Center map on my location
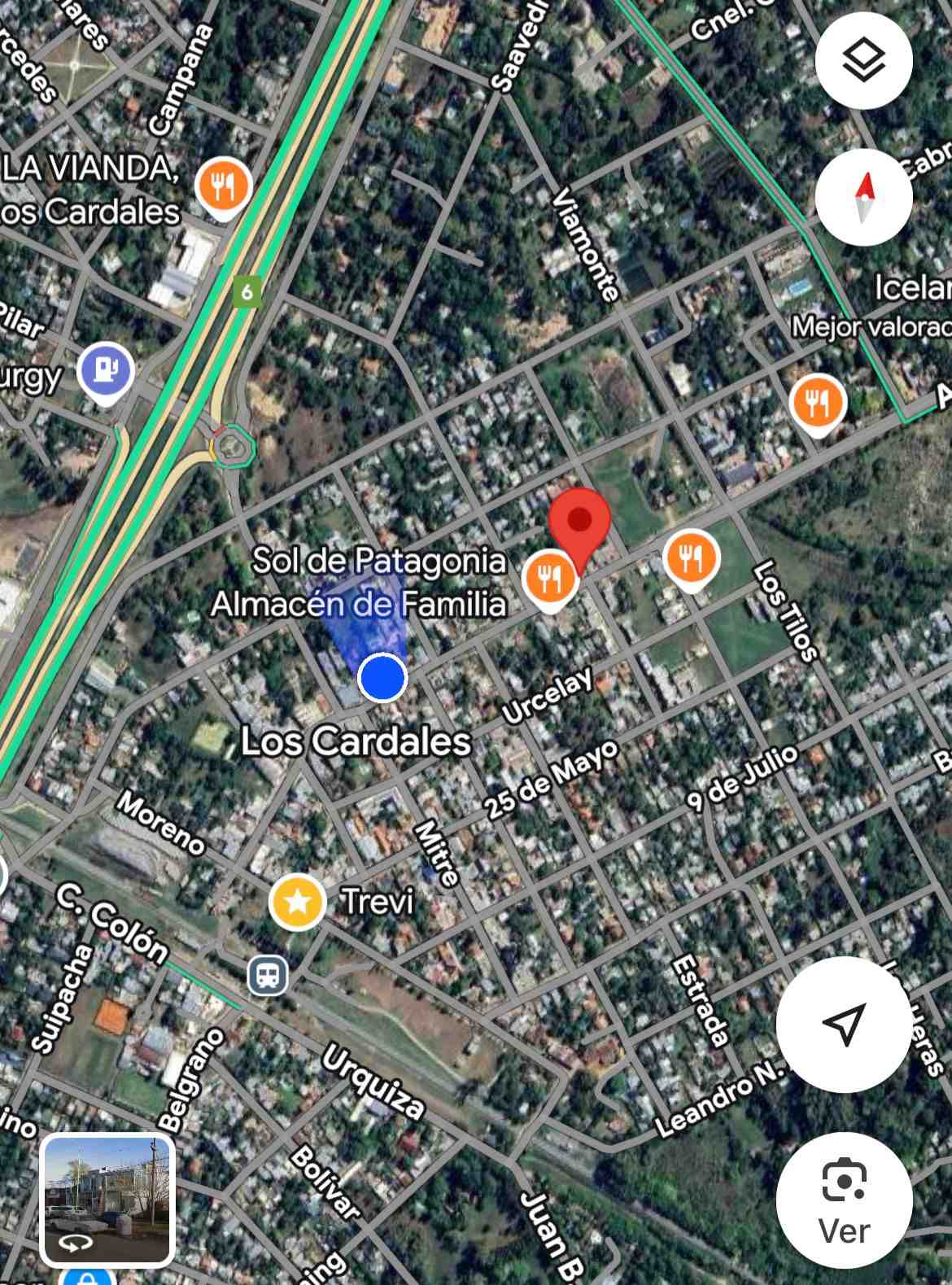952x1285 pixels. click(x=844, y=1024)
